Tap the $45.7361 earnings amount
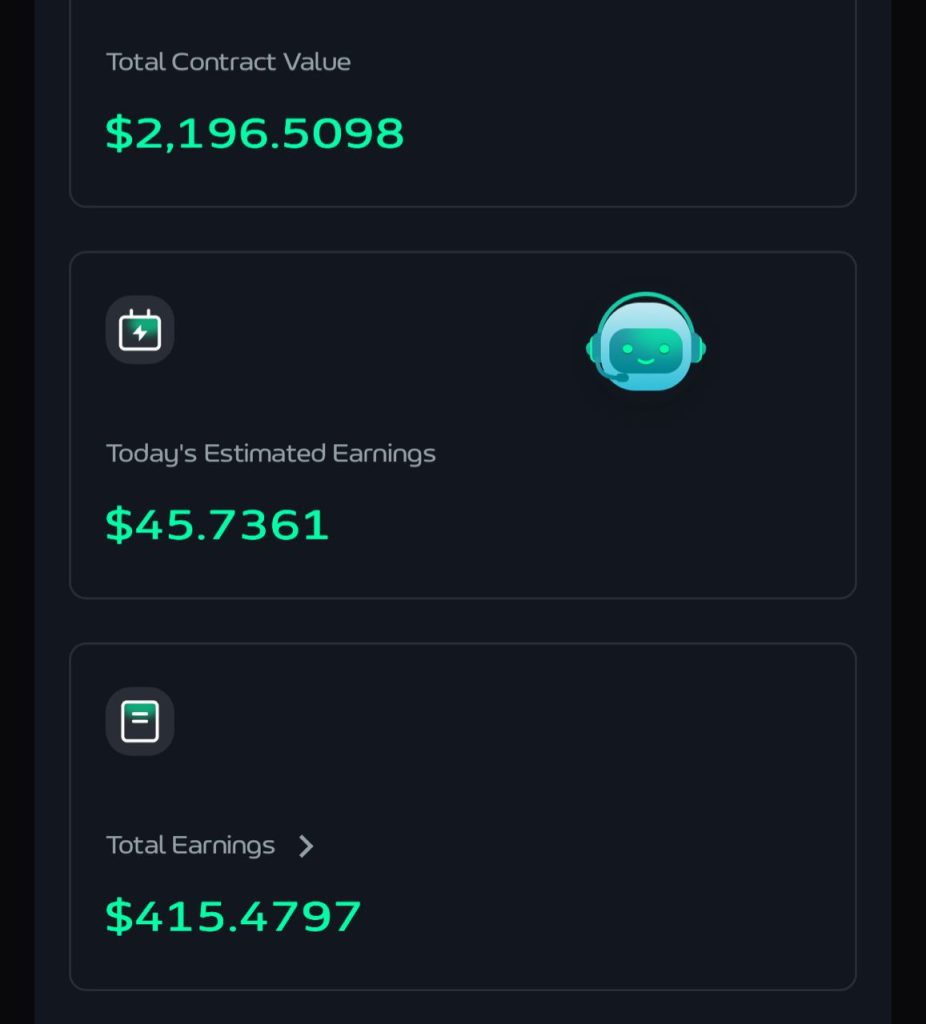Viewport: 926px width, 1024px height. point(217,523)
